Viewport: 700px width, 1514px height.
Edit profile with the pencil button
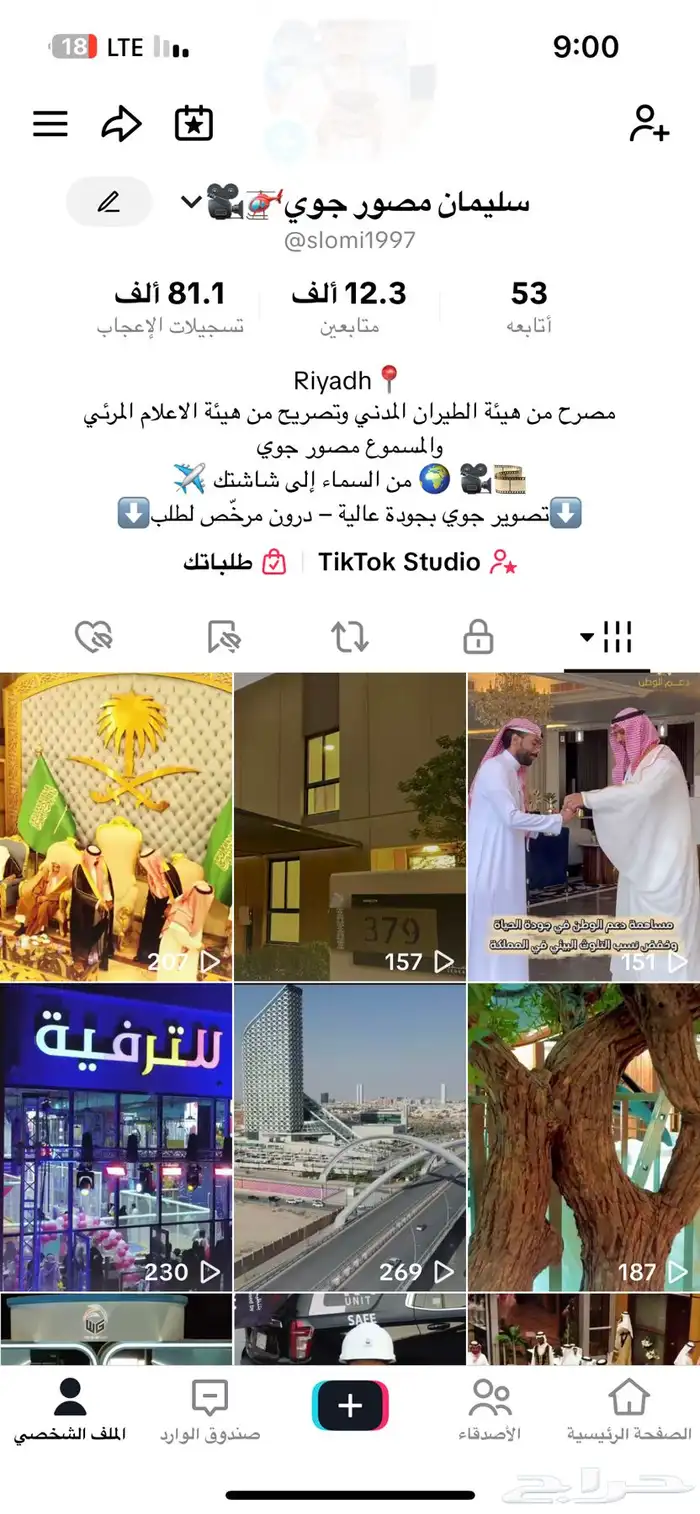(x=109, y=203)
